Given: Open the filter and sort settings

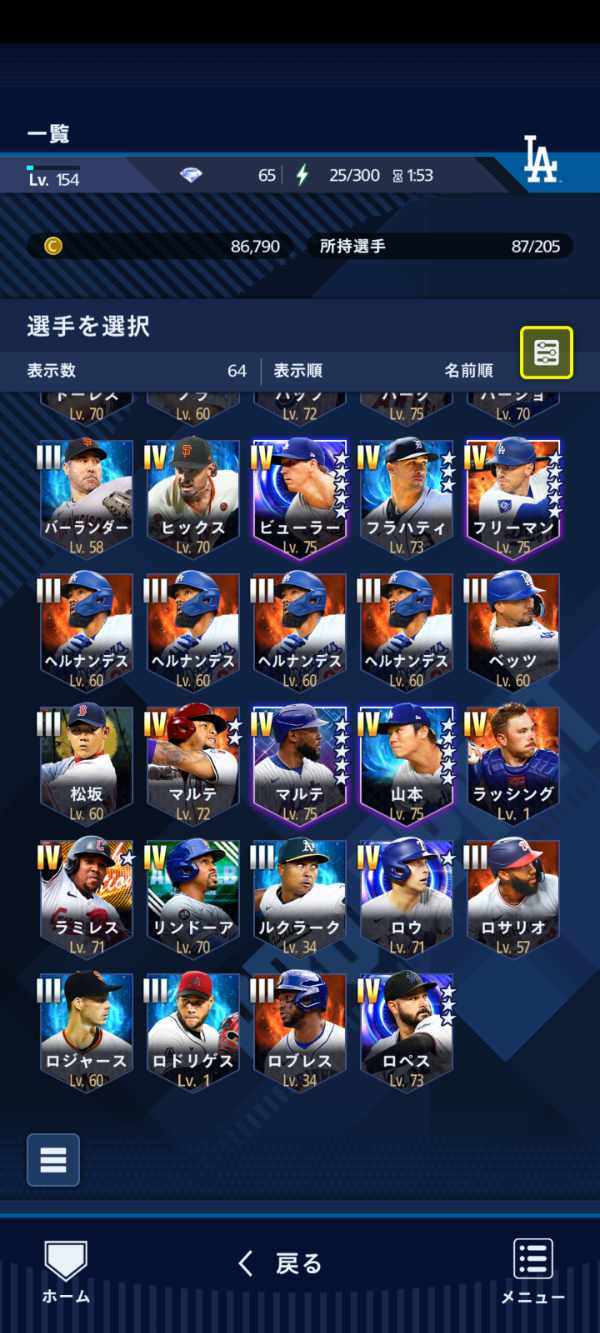Looking at the screenshot, I should tap(546, 352).
